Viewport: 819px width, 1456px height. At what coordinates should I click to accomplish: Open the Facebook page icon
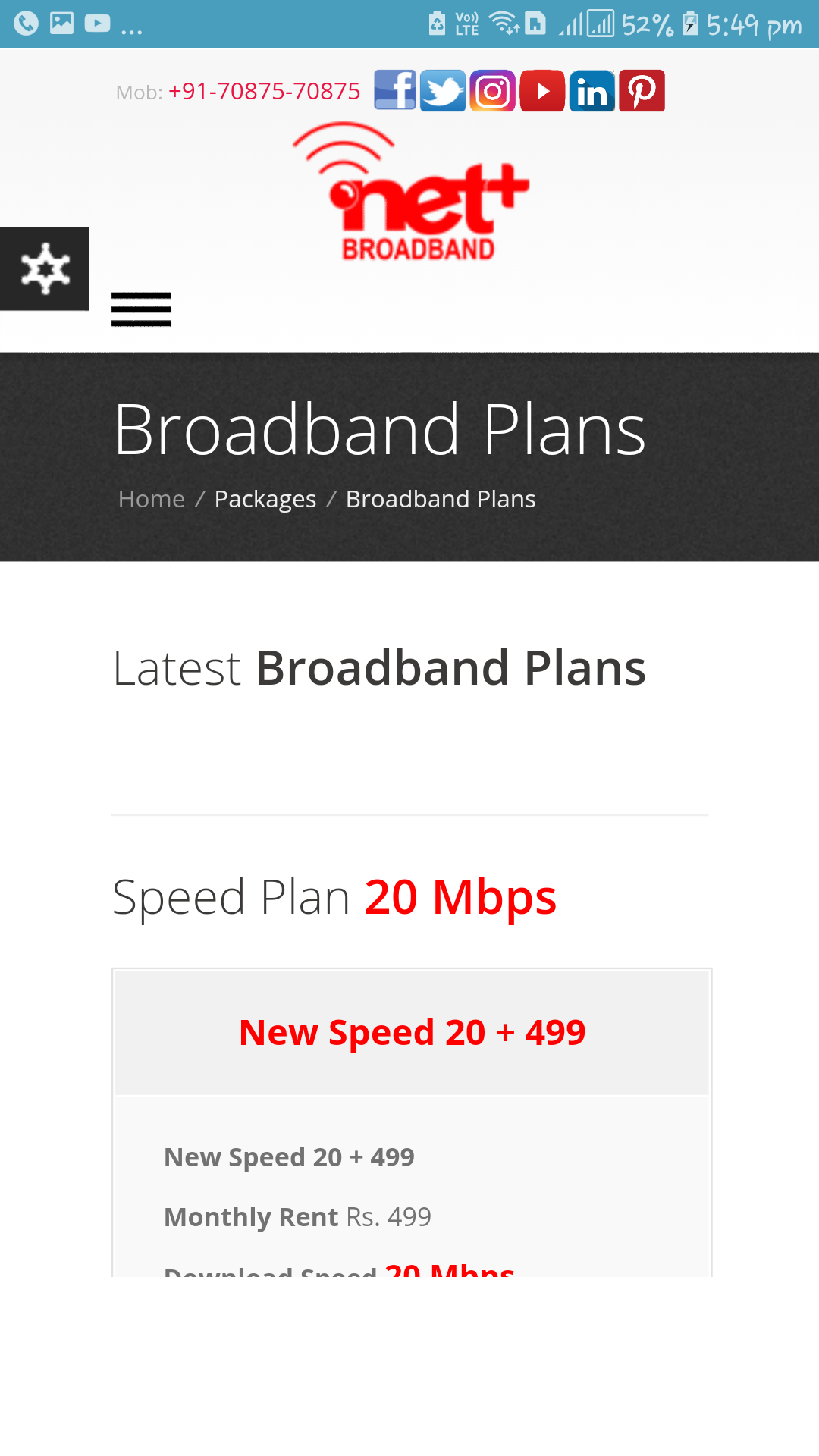[394, 90]
